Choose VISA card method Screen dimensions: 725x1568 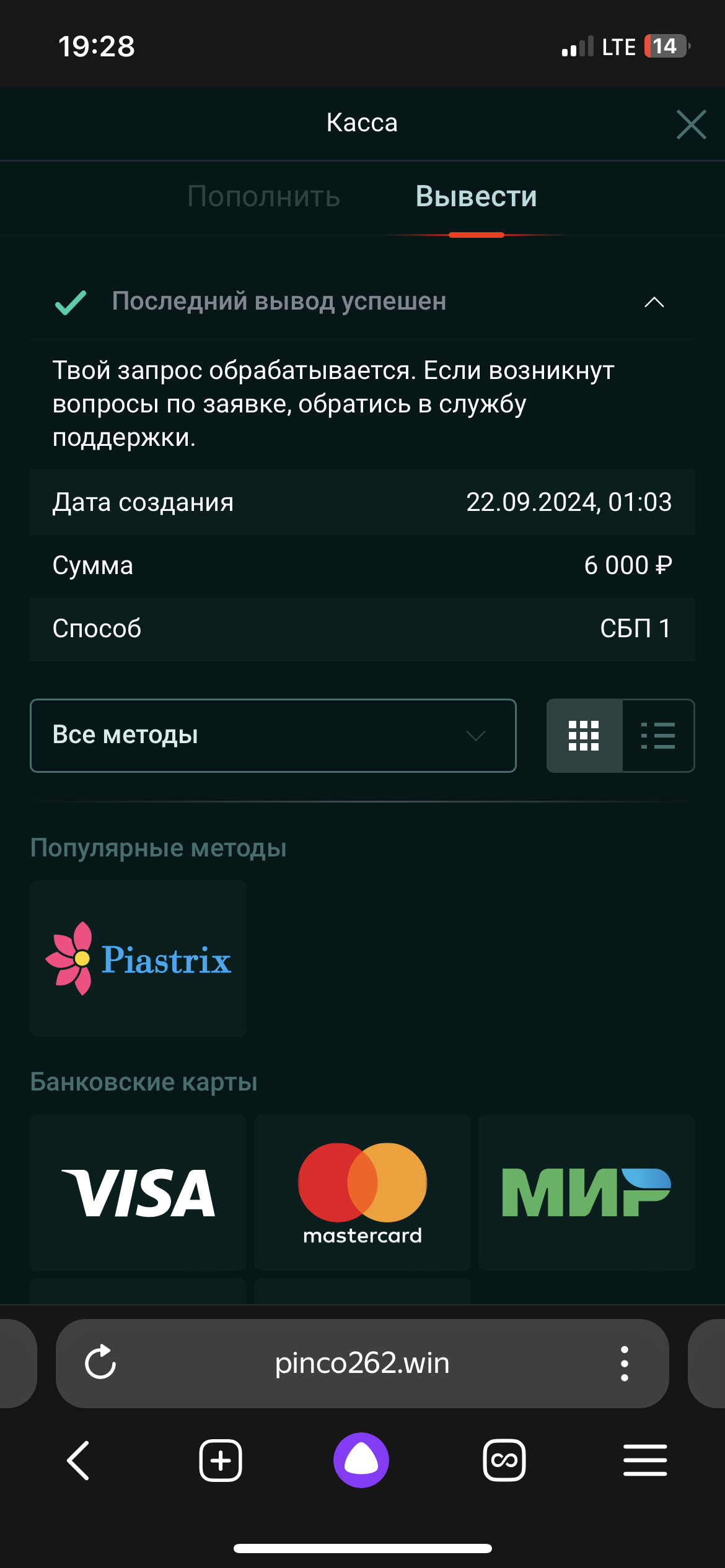[138, 1193]
